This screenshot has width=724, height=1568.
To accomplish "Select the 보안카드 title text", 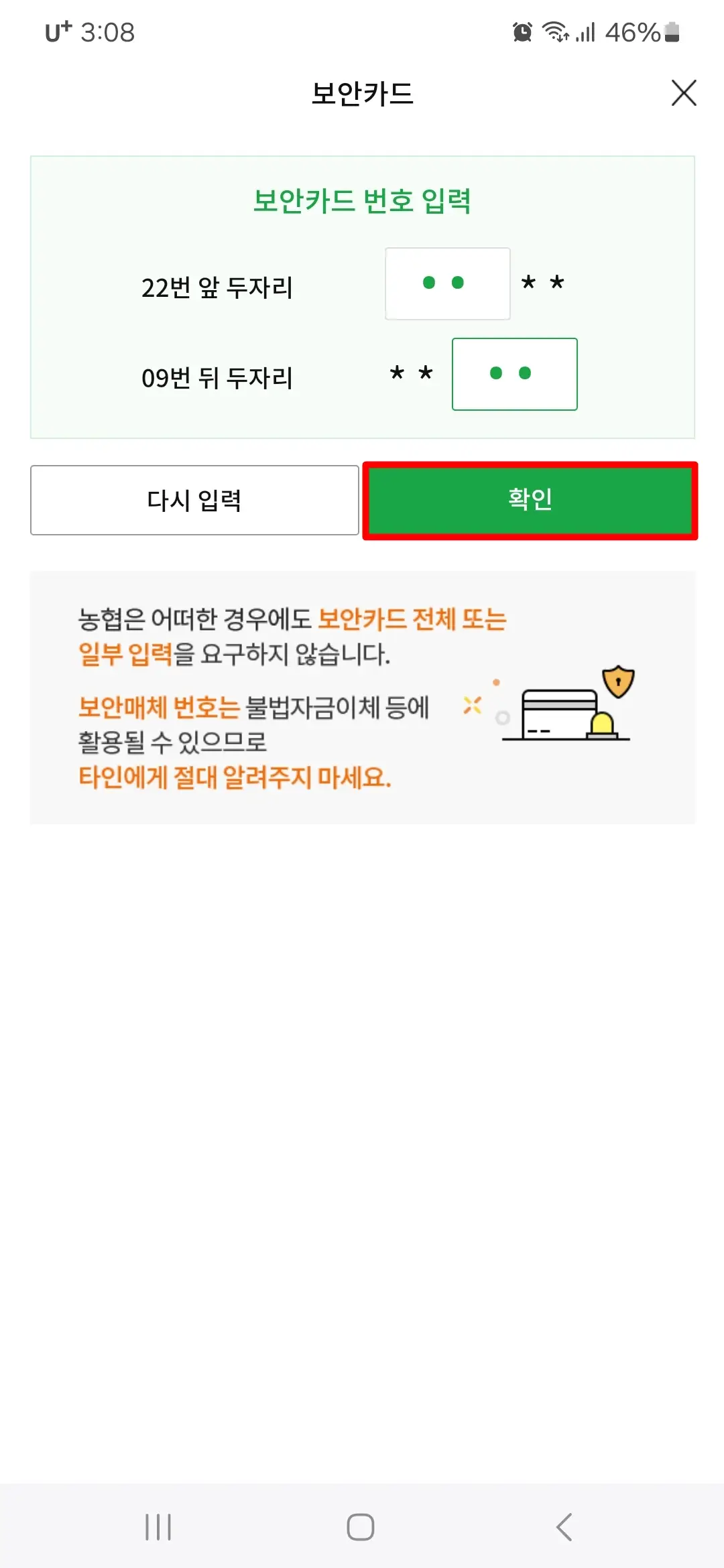I will click(363, 94).
